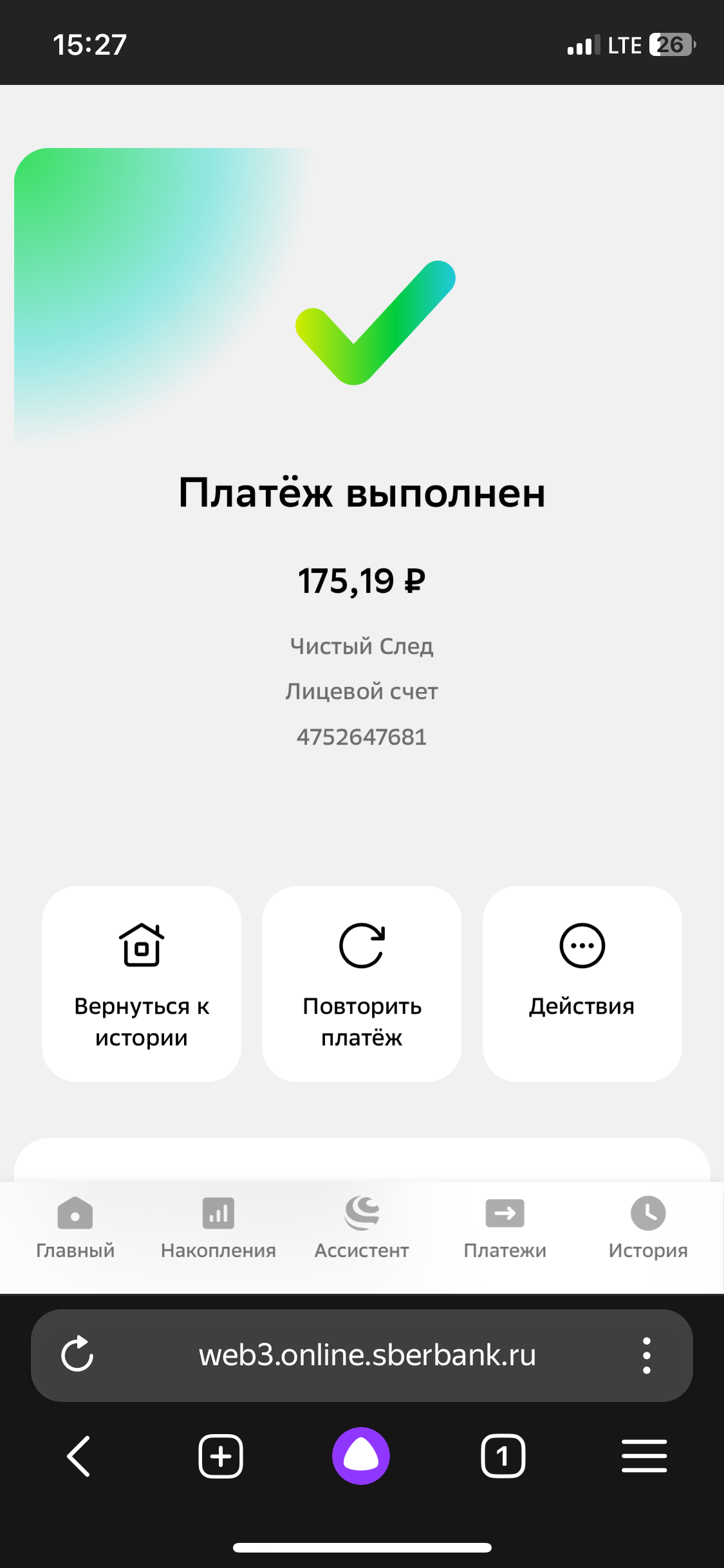The width and height of the screenshot is (724, 1568).
Task: Open the browser hamburger menu
Action: pos(644,1456)
